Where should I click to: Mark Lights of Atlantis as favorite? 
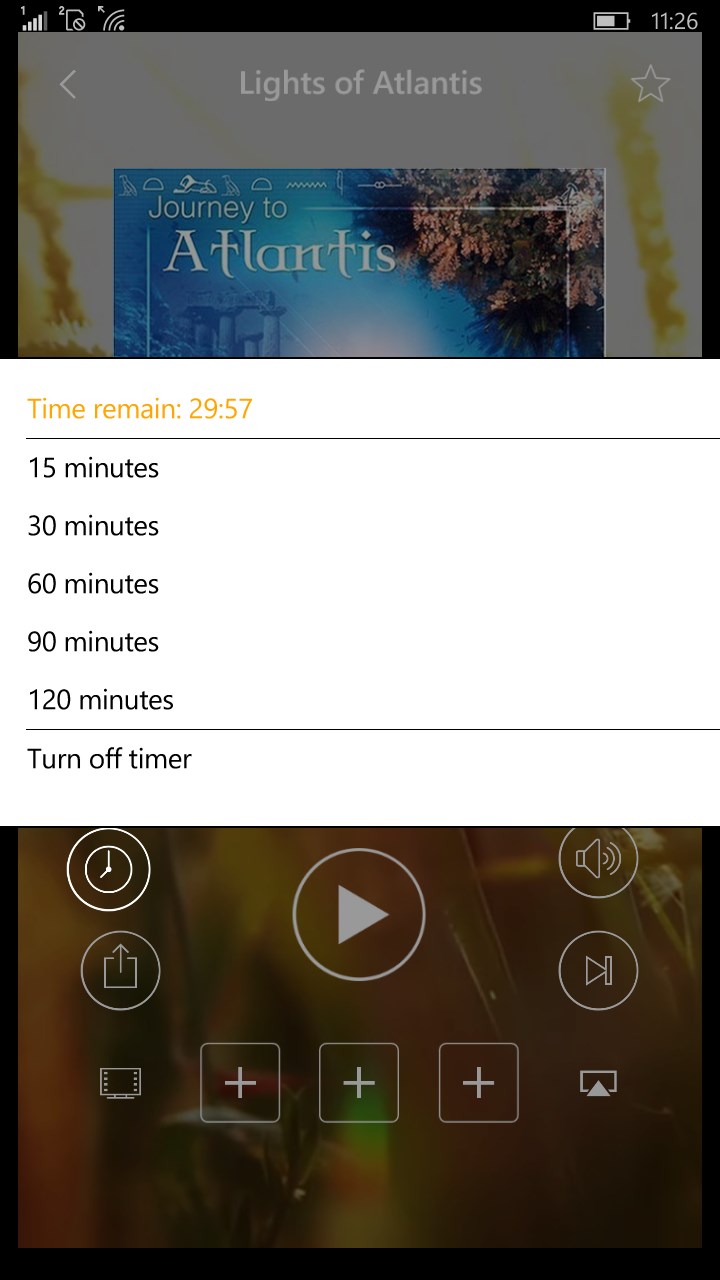(x=650, y=84)
